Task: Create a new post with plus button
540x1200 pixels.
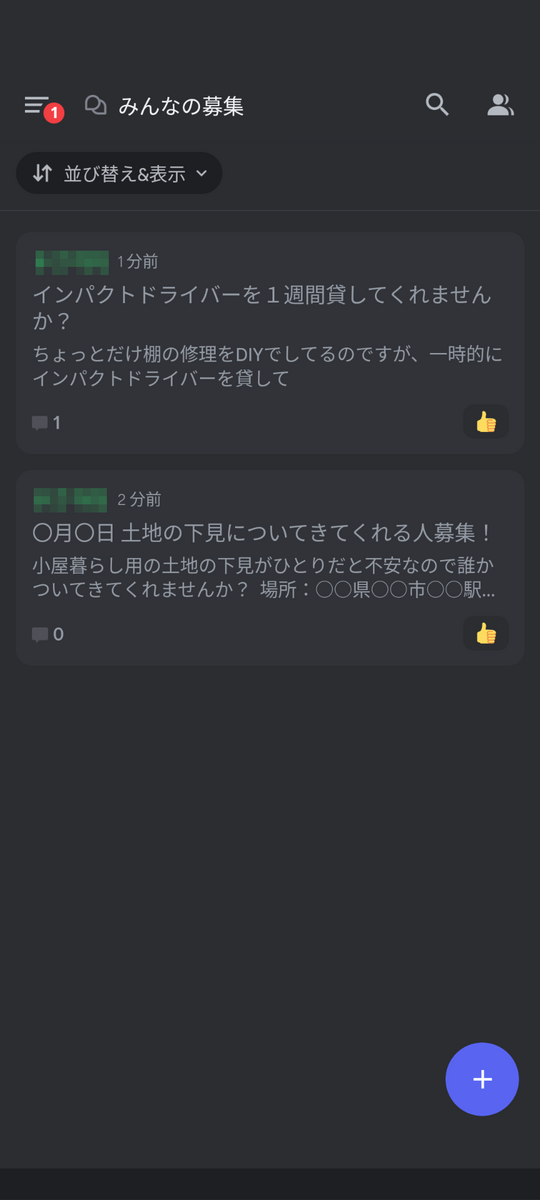Action: coord(482,1079)
